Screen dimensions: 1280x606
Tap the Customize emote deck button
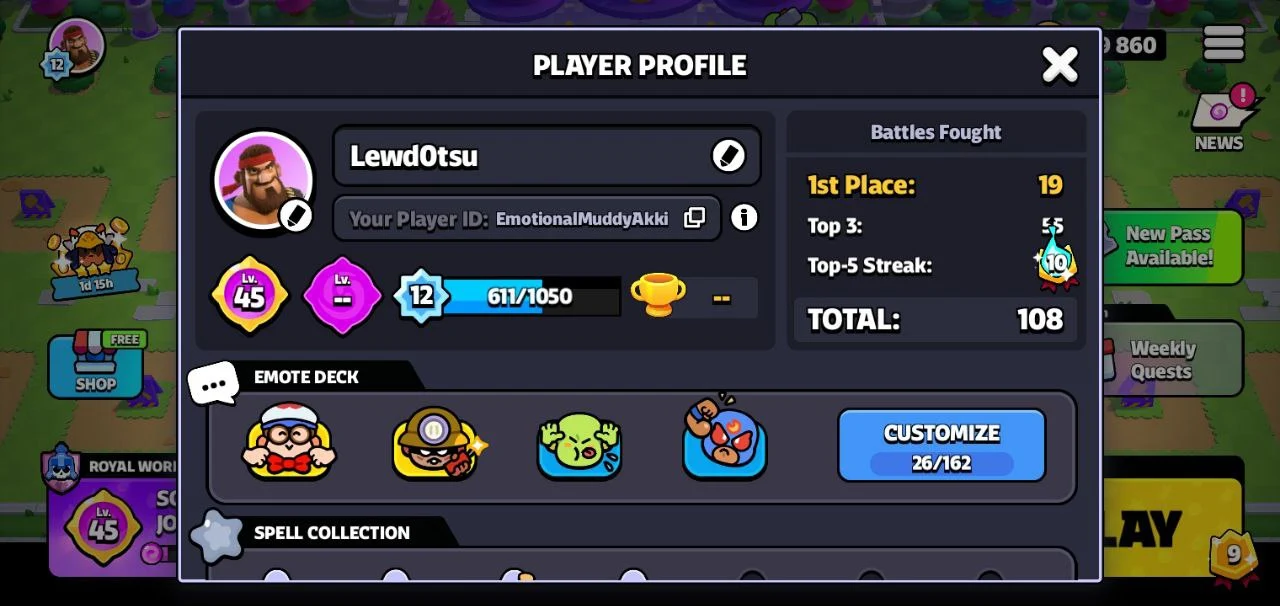click(x=941, y=445)
